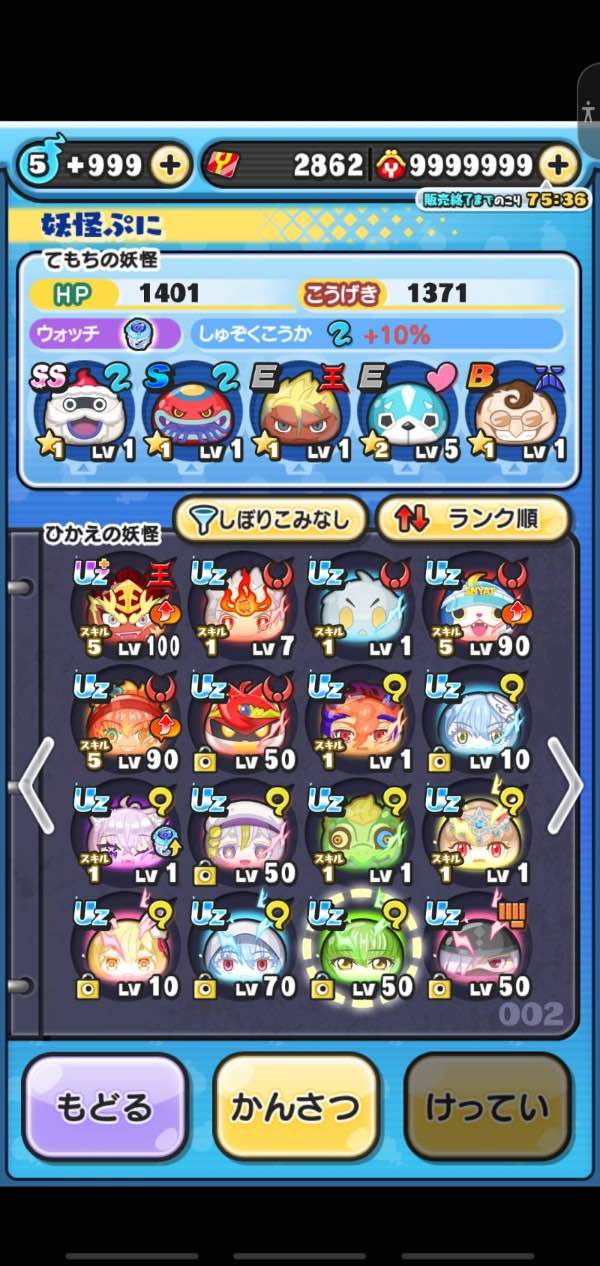Change sorting with ランク順 button
The width and height of the screenshot is (600, 1266).
(x=472, y=518)
